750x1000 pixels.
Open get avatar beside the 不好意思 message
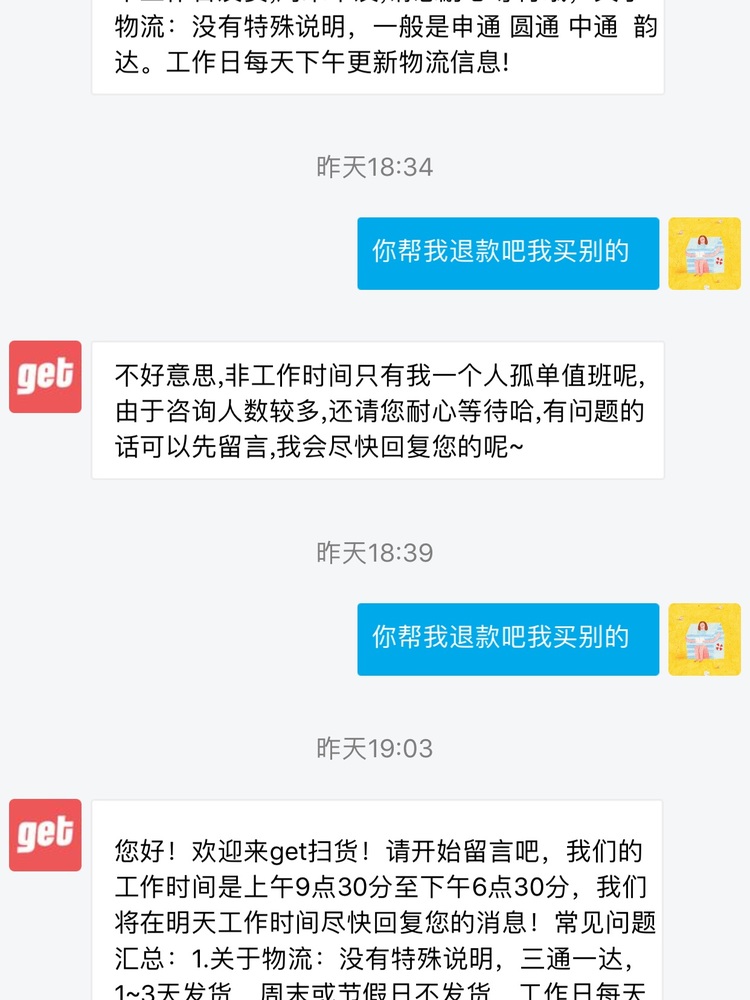click(x=45, y=377)
